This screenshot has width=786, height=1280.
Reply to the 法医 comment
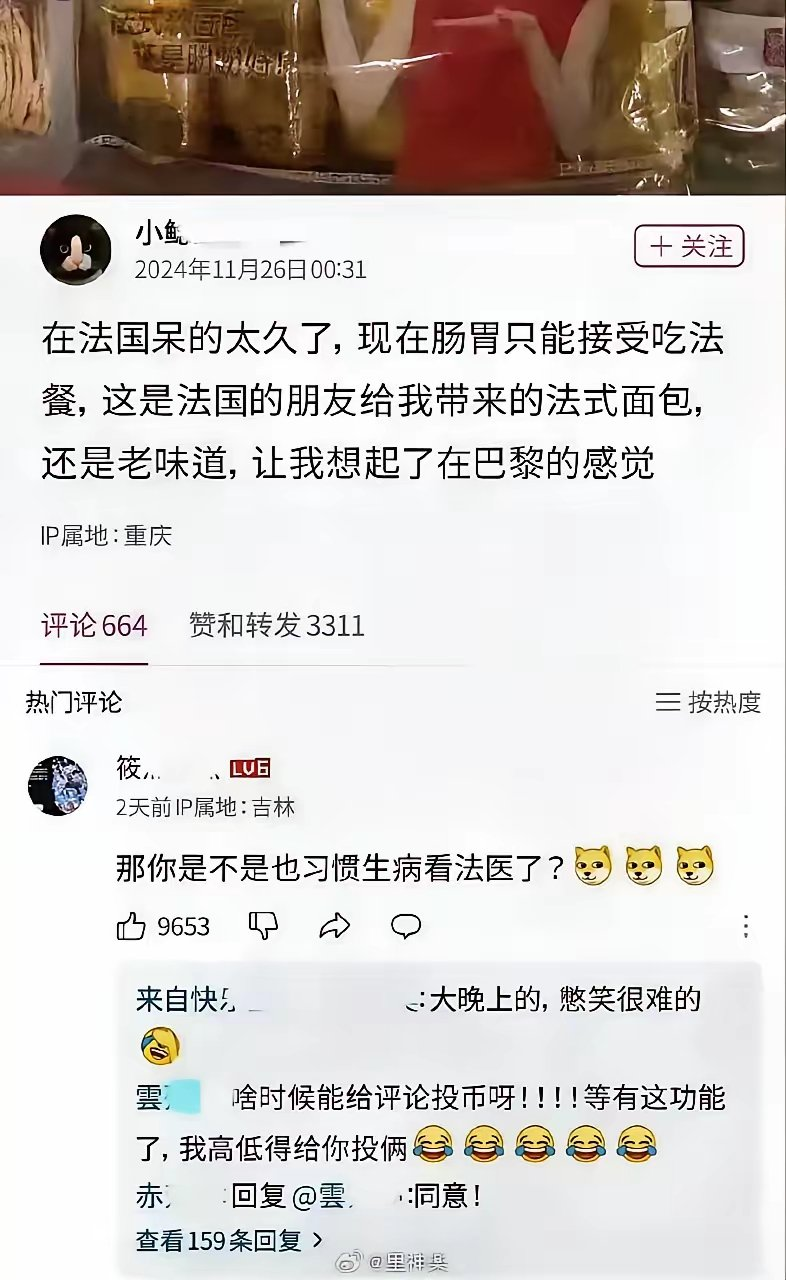(405, 926)
